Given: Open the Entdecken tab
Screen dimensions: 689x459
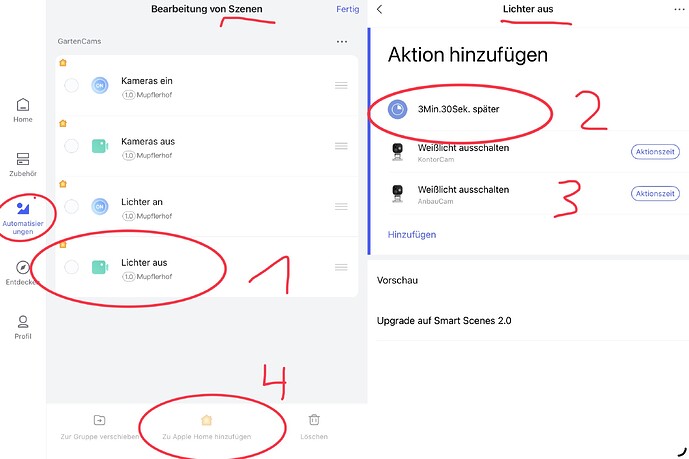Looking at the screenshot, I should click(x=22, y=273).
